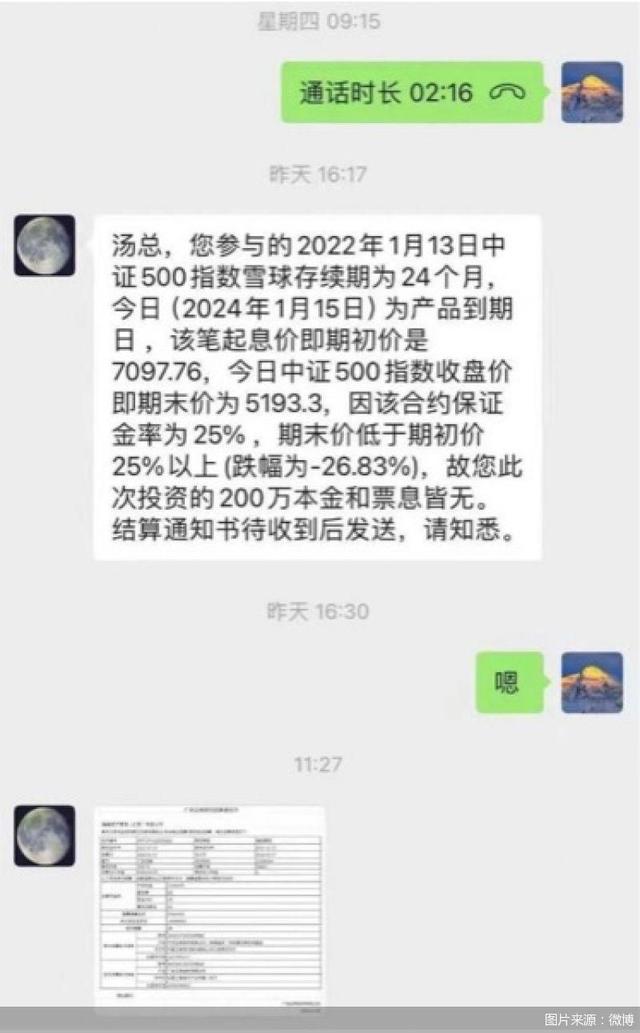640x1033 pixels.
Task: Open the settlement notice image thumbnail
Action: (210, 906)
